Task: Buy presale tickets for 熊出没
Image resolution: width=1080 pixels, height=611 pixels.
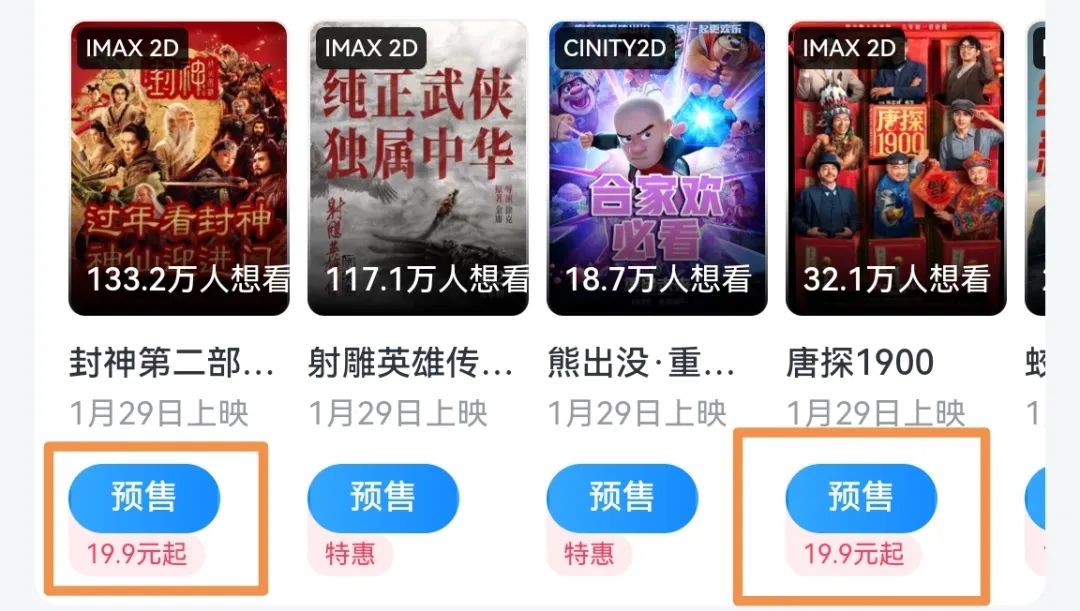Action: (x=622, y=497)
